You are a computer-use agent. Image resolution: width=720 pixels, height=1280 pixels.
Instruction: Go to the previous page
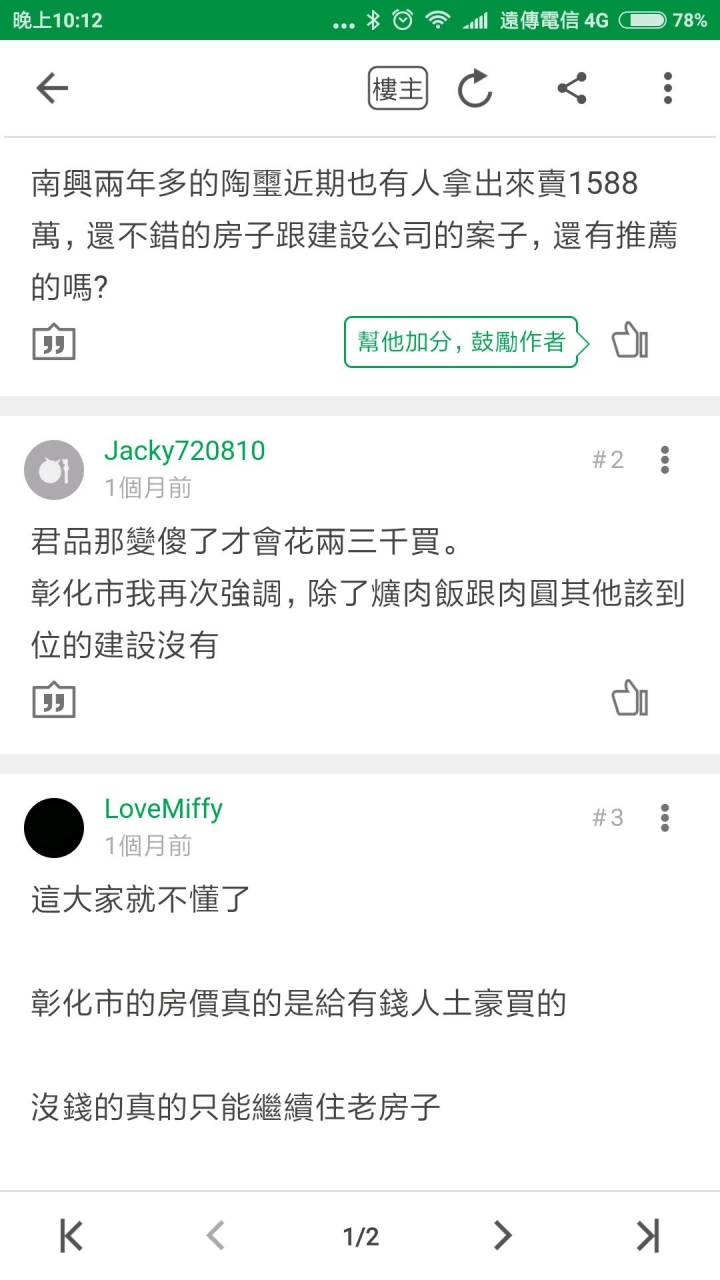[x=215, y=1237]
